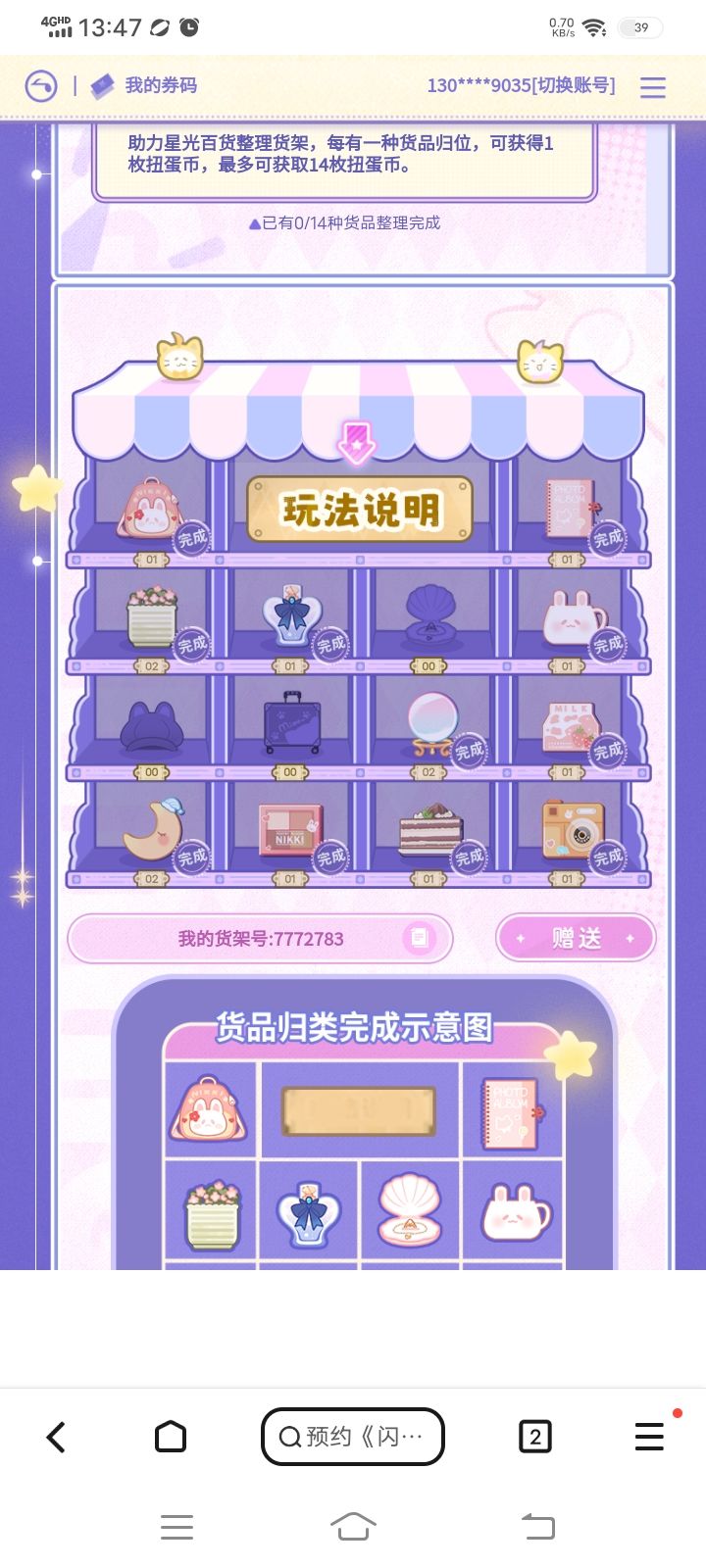Screen dimensions: 706x1568
Task: Tap the 赠送 gift button
Action: coord(575,937)
